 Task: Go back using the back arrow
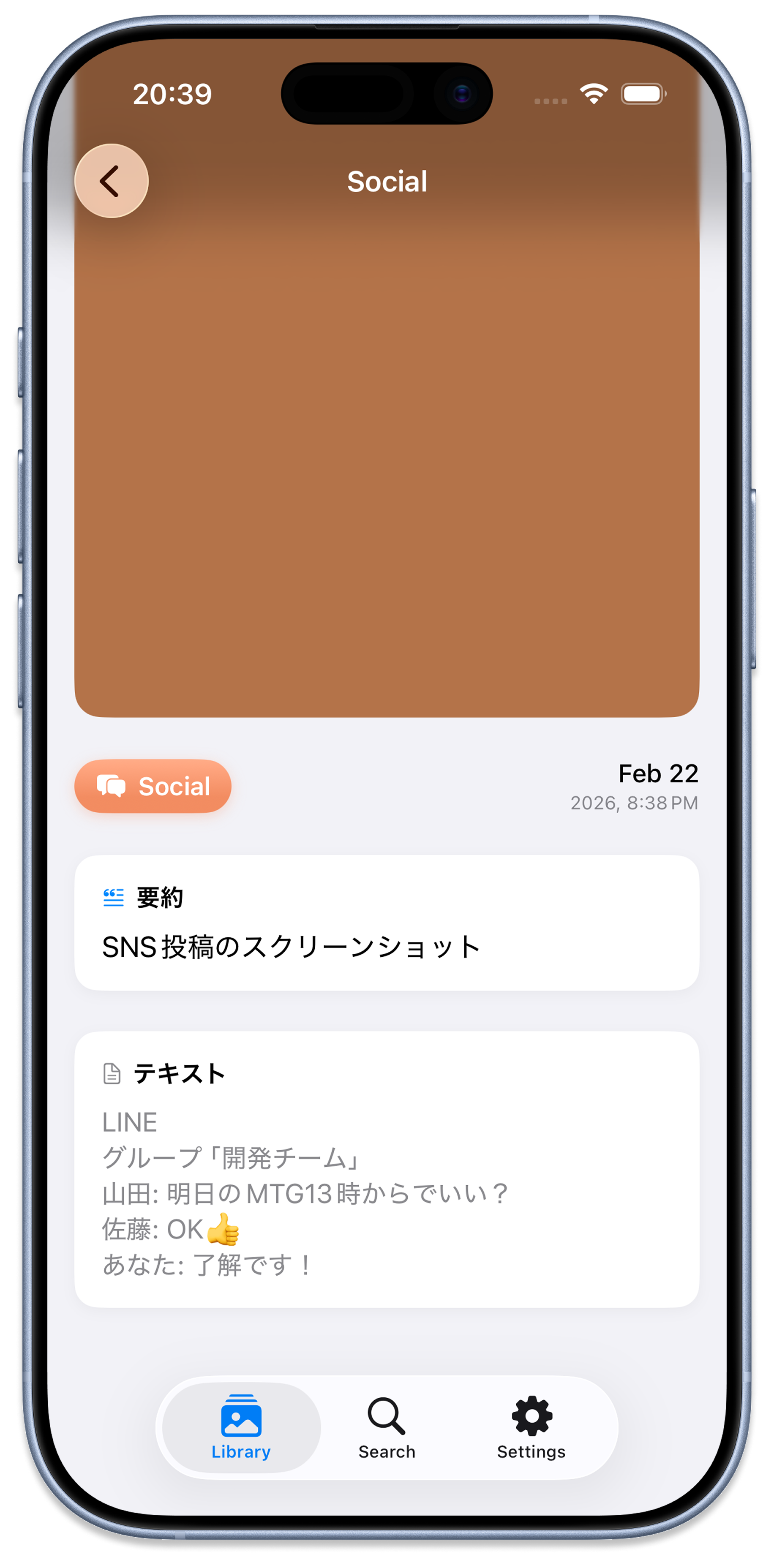click(x=111, y=181)
